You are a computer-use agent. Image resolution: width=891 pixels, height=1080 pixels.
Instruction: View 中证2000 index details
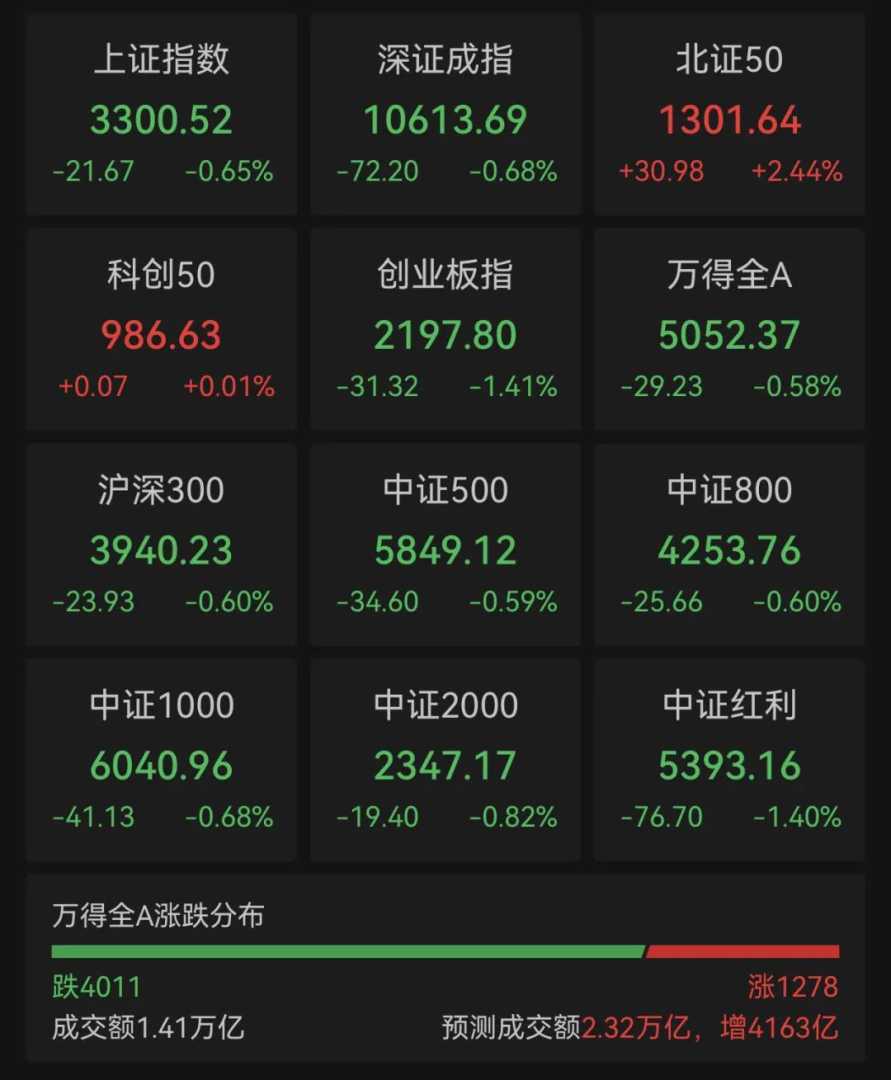click(x=445, y=760)
